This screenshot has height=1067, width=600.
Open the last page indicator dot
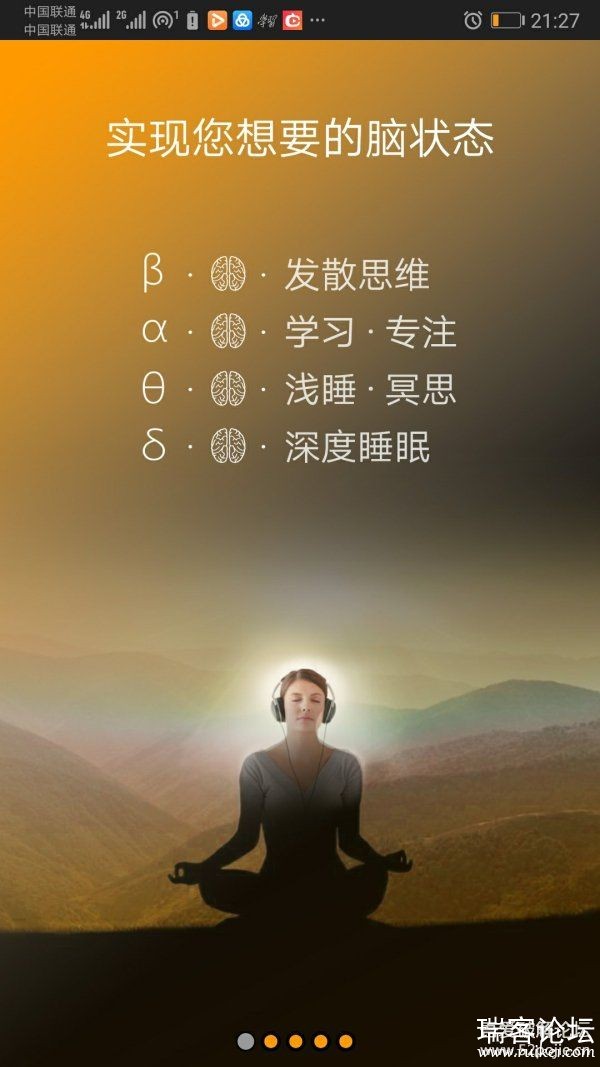[x=345, y=1041]
